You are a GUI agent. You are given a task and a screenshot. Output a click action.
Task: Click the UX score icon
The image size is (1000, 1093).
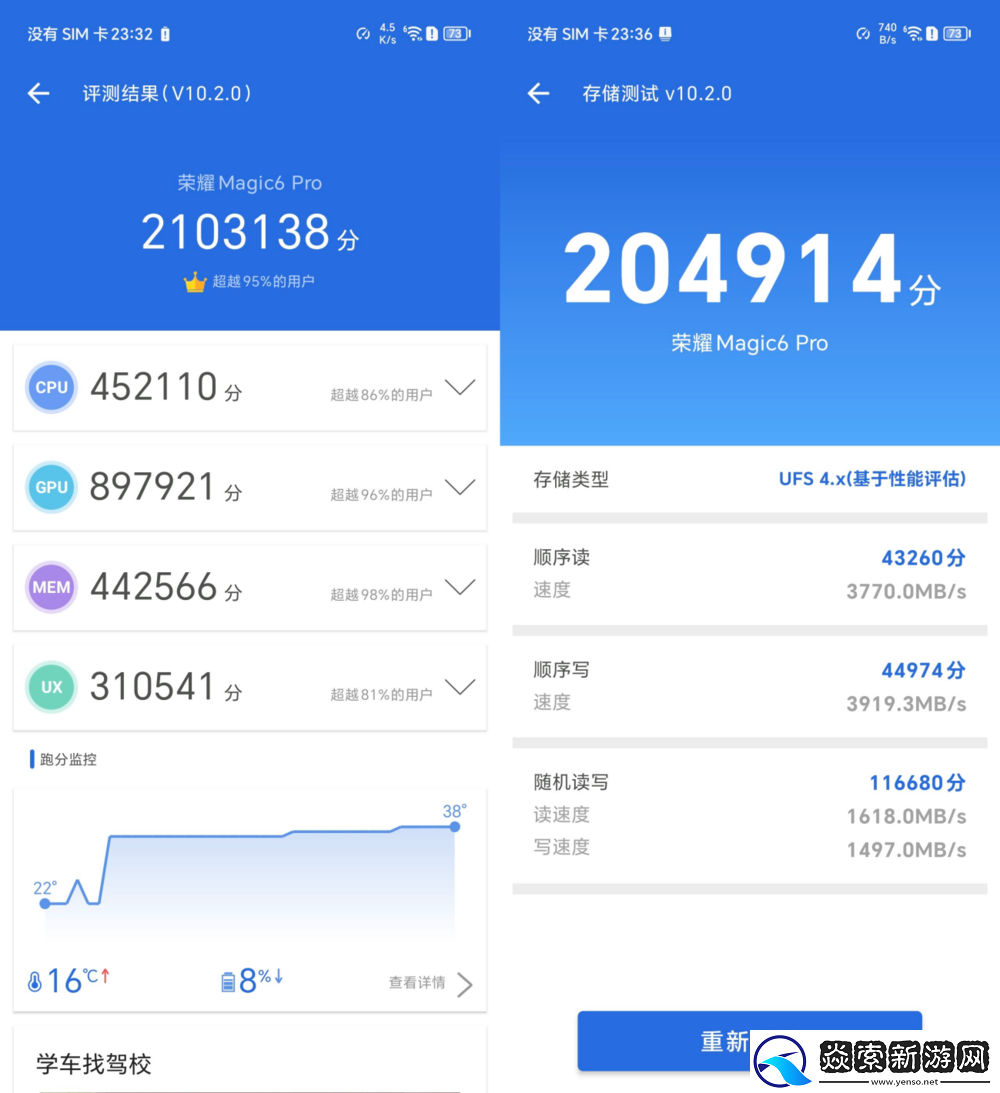click(x=51, y=687)
